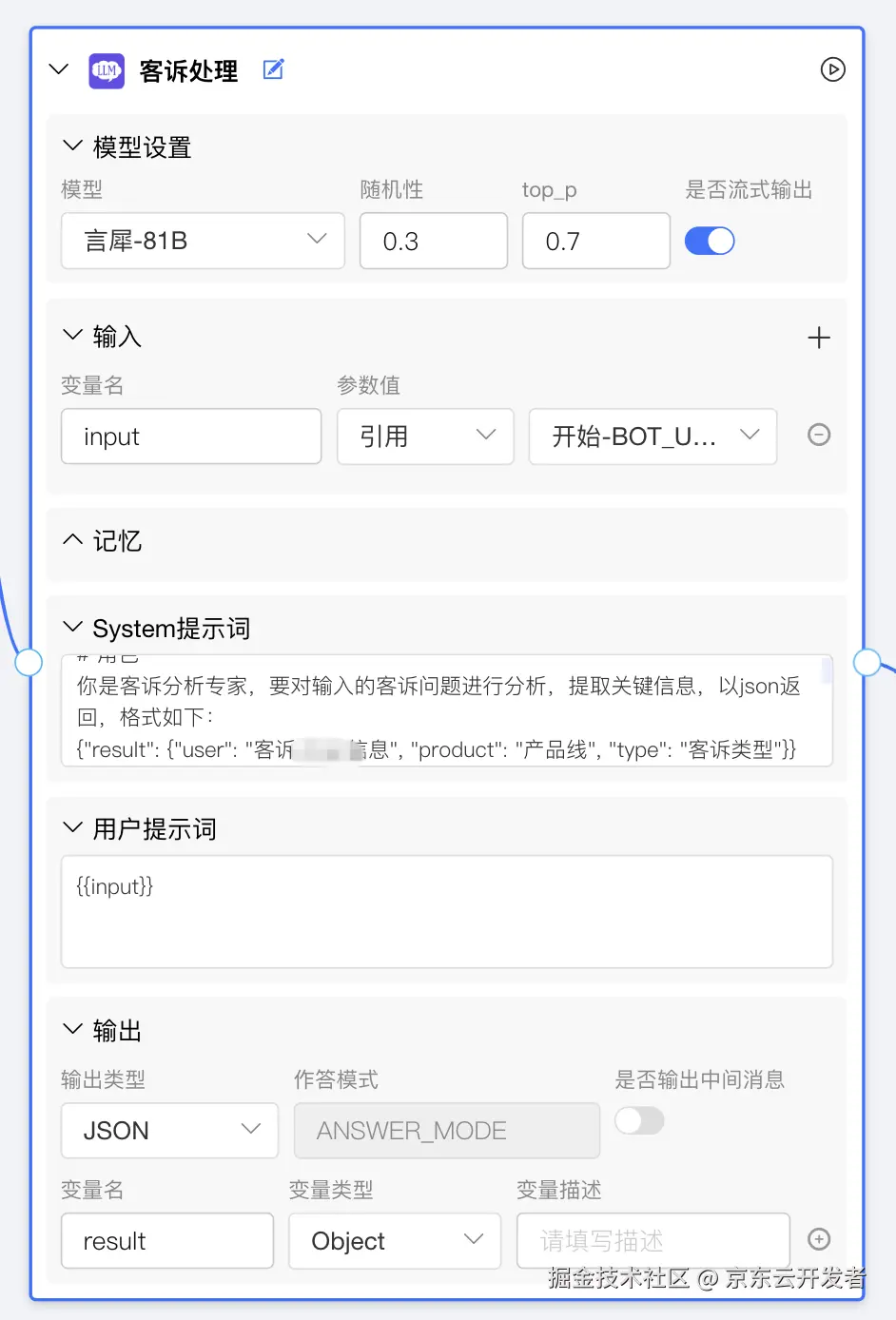
Task: Edit the 随机性 value field
Action: 433,242
